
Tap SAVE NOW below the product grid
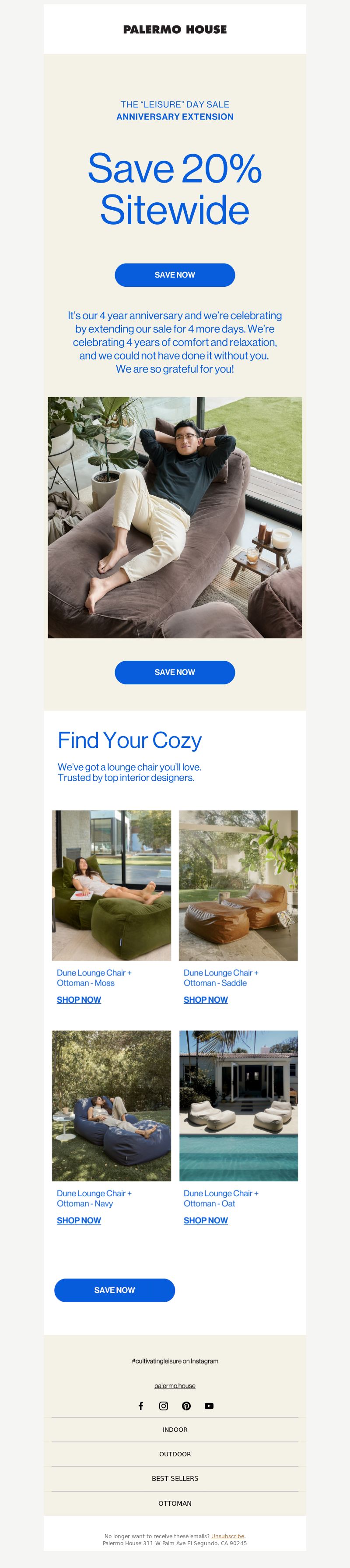(115, 1290)
